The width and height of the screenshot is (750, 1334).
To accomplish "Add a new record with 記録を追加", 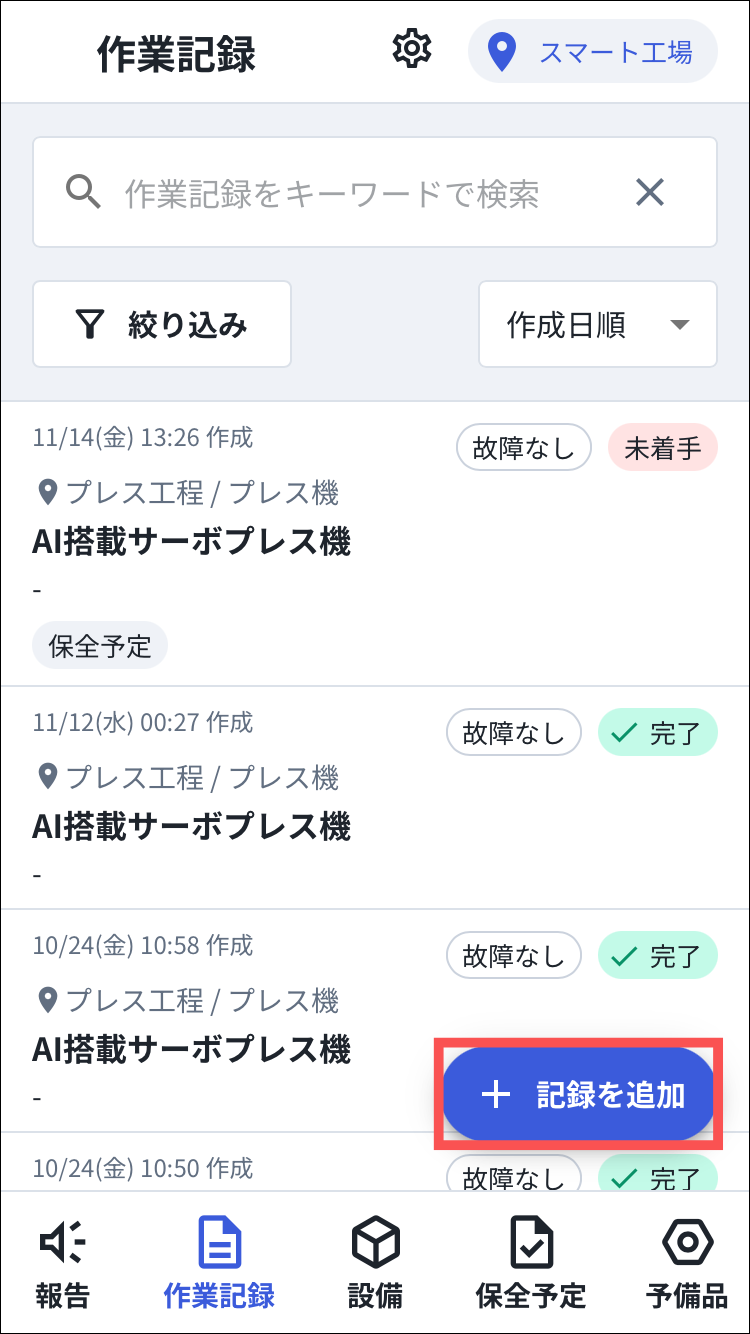I will coord(580,1095).
